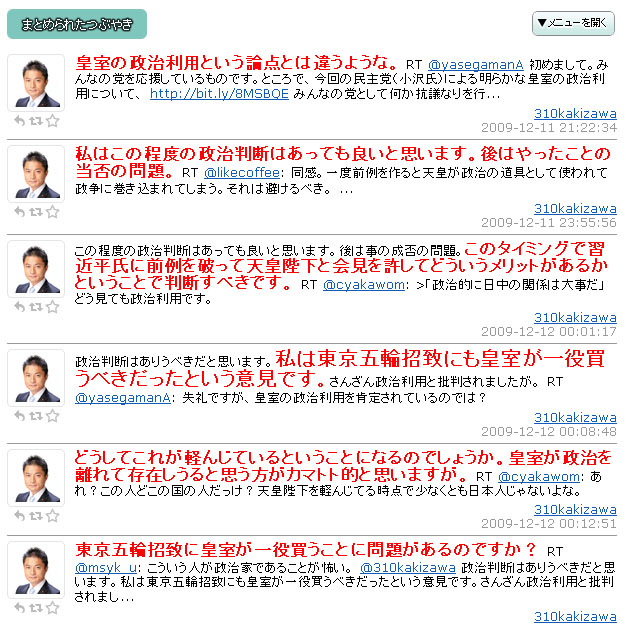Viewport: 626px width, 624px height.
Task: Open the @msyk_u mention link
Action: pyautogui.click(x=99, y=566)
